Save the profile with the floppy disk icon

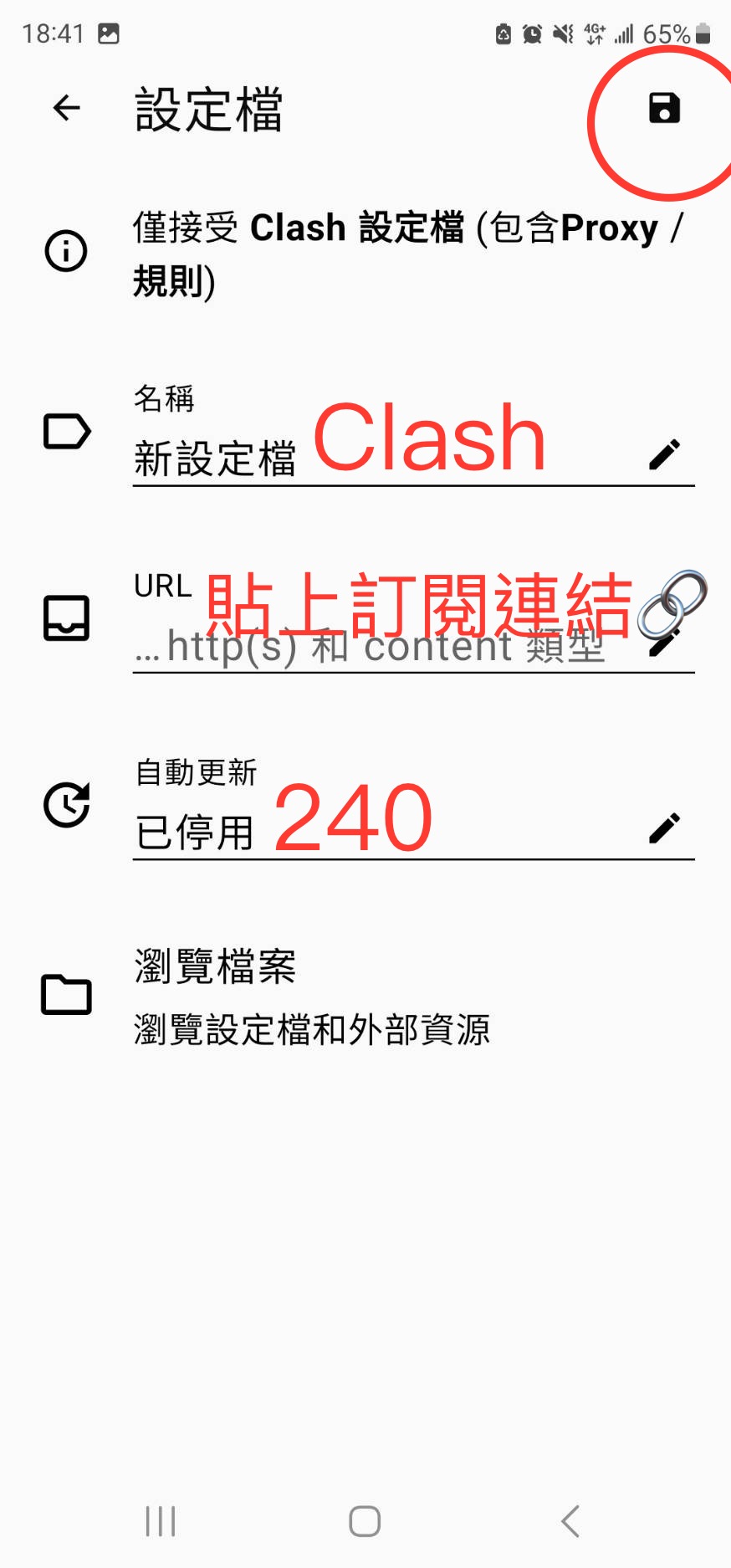pos(664,109)
